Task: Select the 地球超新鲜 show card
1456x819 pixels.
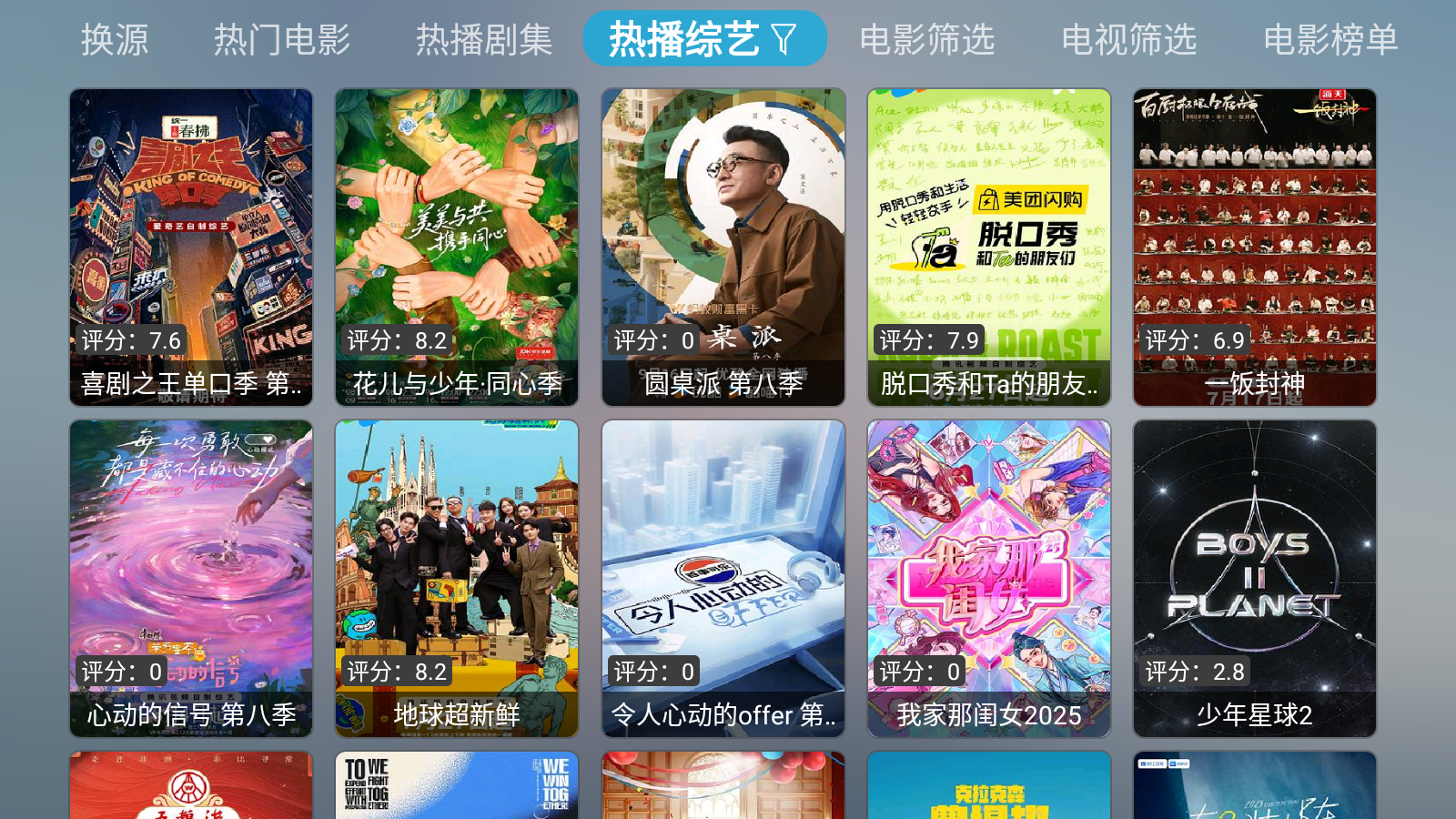Action: click(457, 578)
